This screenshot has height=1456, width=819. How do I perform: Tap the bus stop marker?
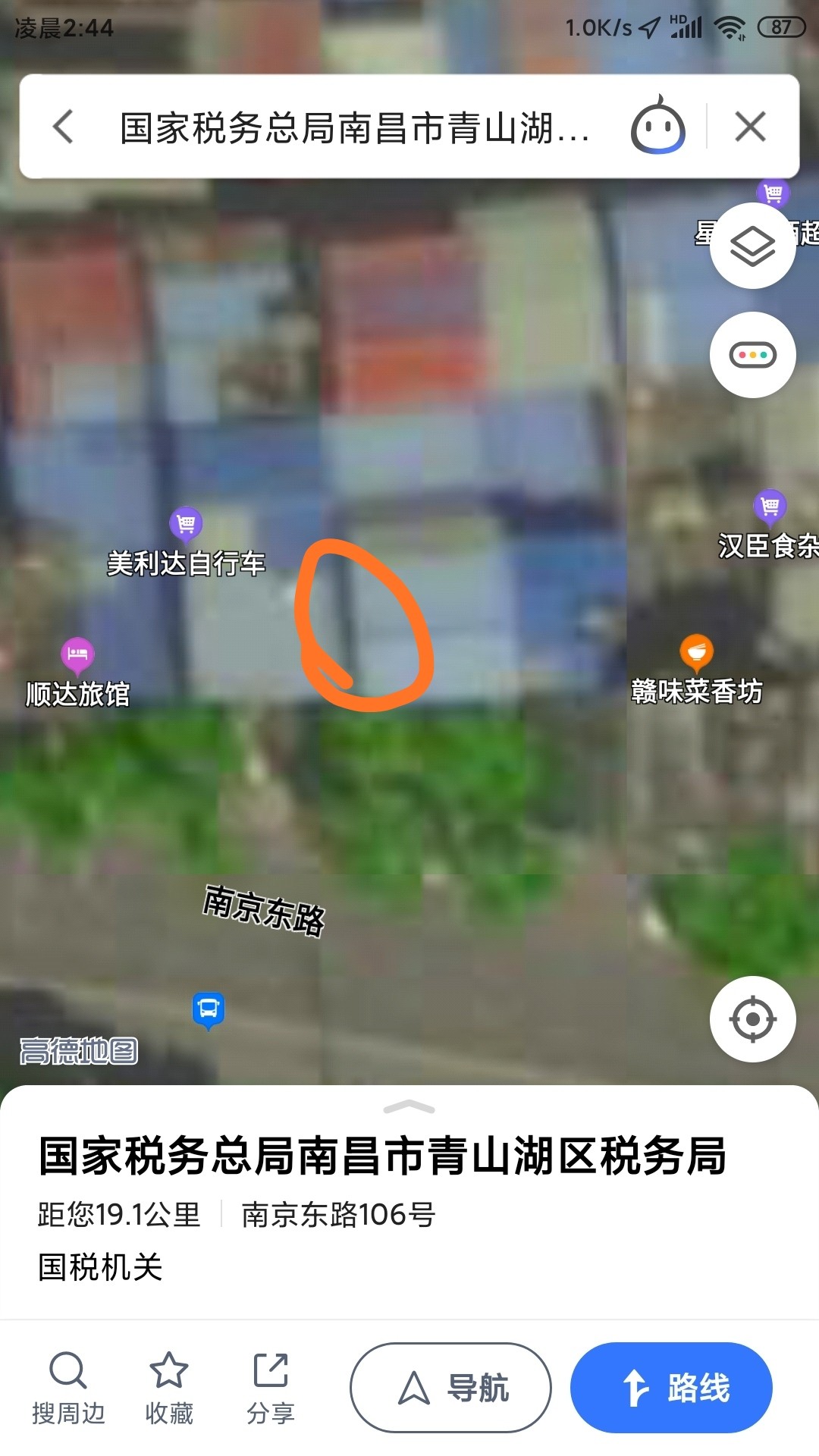(209, 1009)
